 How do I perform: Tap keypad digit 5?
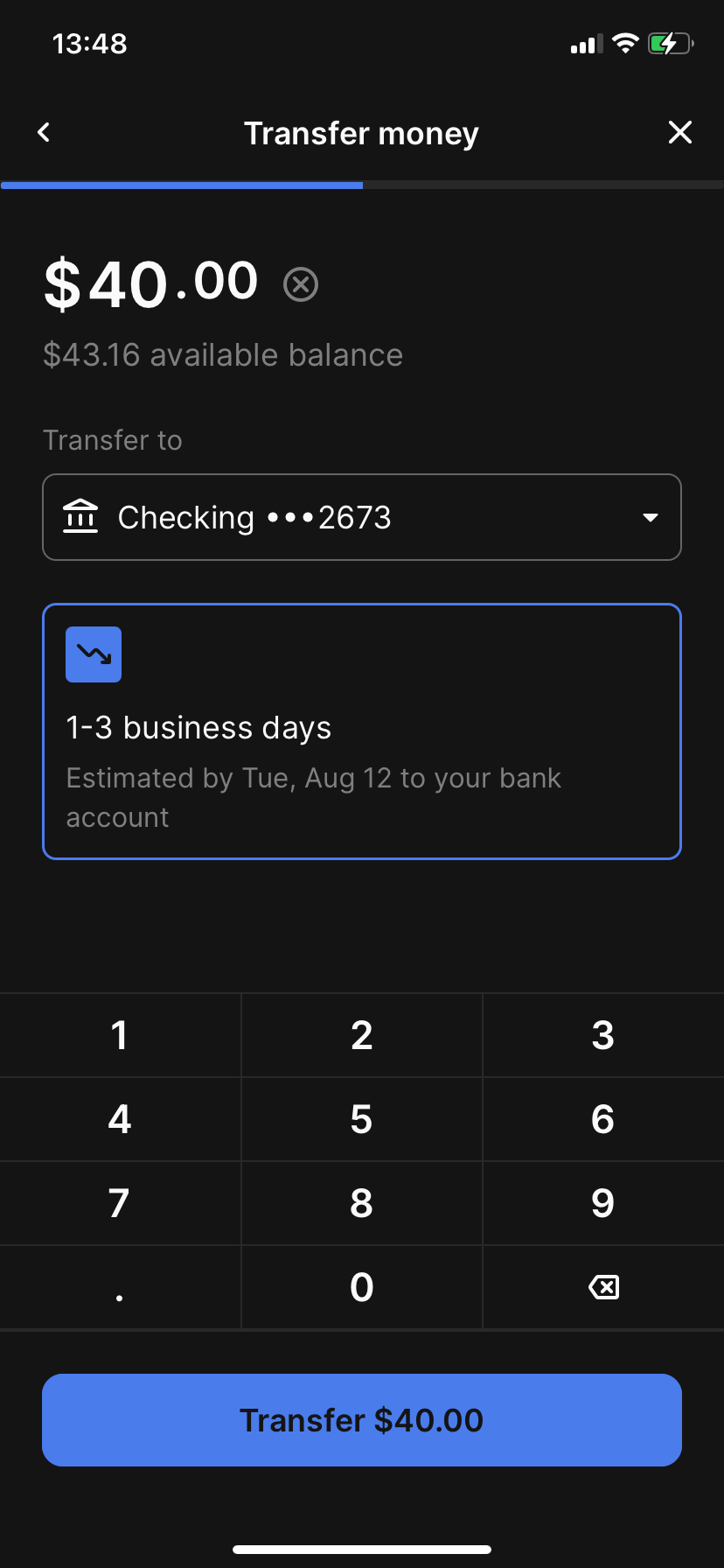point(362,1119)
